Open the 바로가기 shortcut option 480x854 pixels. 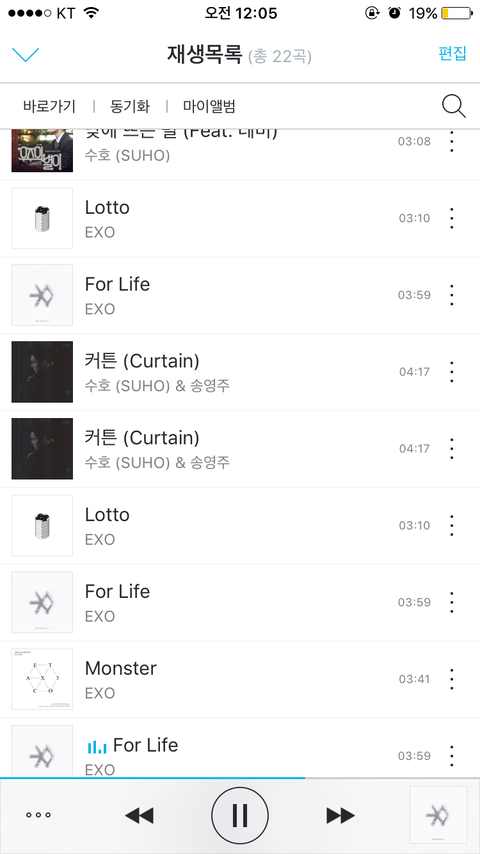(49, 106)
